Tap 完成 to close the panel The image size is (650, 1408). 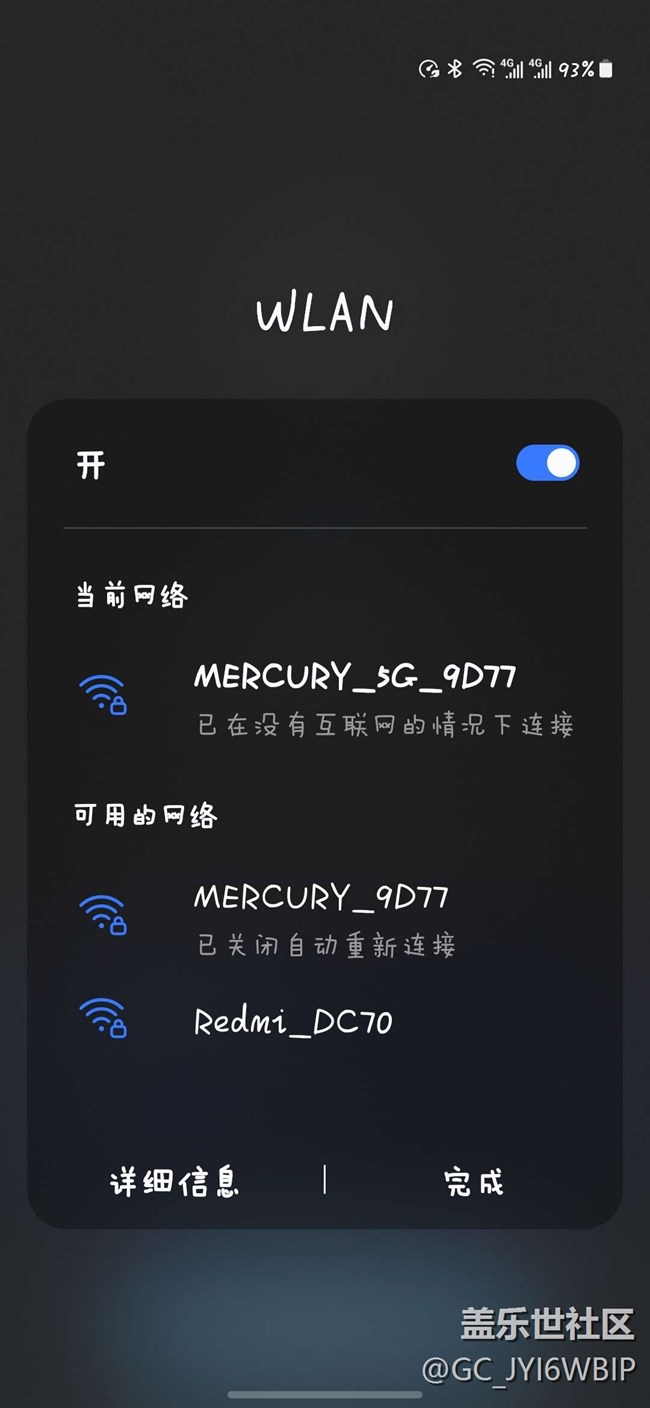(473, 1182)
